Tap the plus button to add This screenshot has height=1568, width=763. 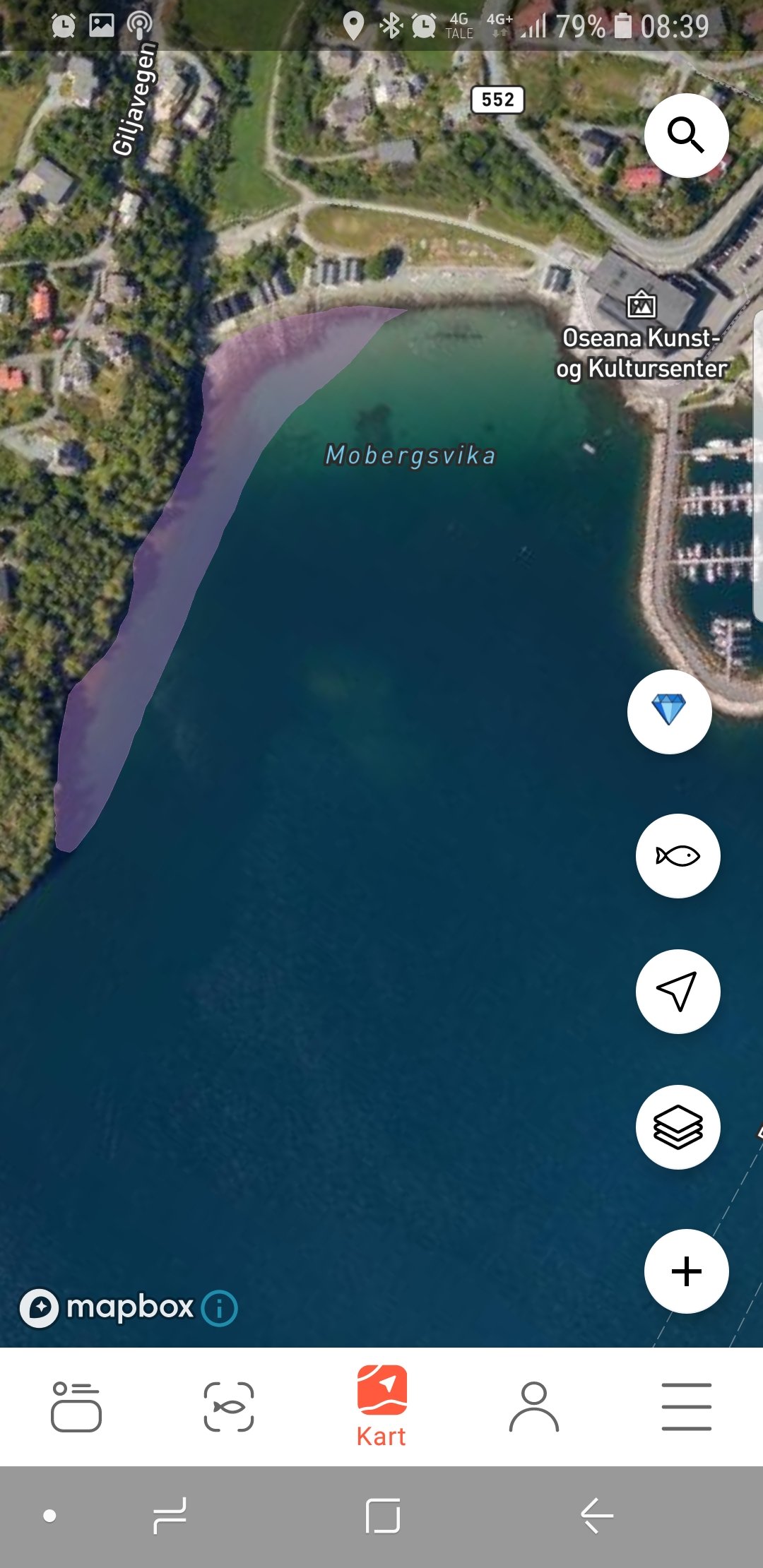click(x=686, y=1271)
